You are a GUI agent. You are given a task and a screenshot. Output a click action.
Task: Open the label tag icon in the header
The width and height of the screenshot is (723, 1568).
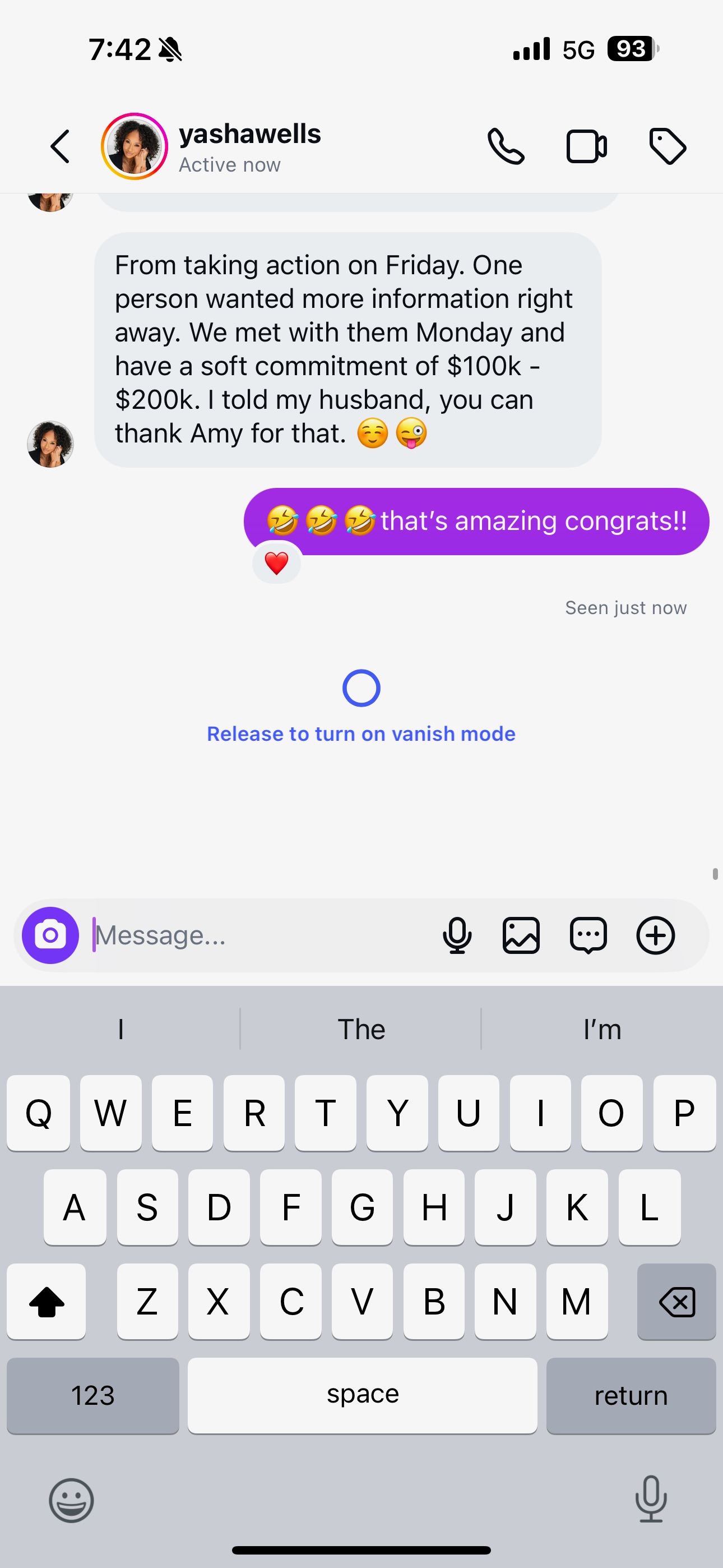click(668, 146)
